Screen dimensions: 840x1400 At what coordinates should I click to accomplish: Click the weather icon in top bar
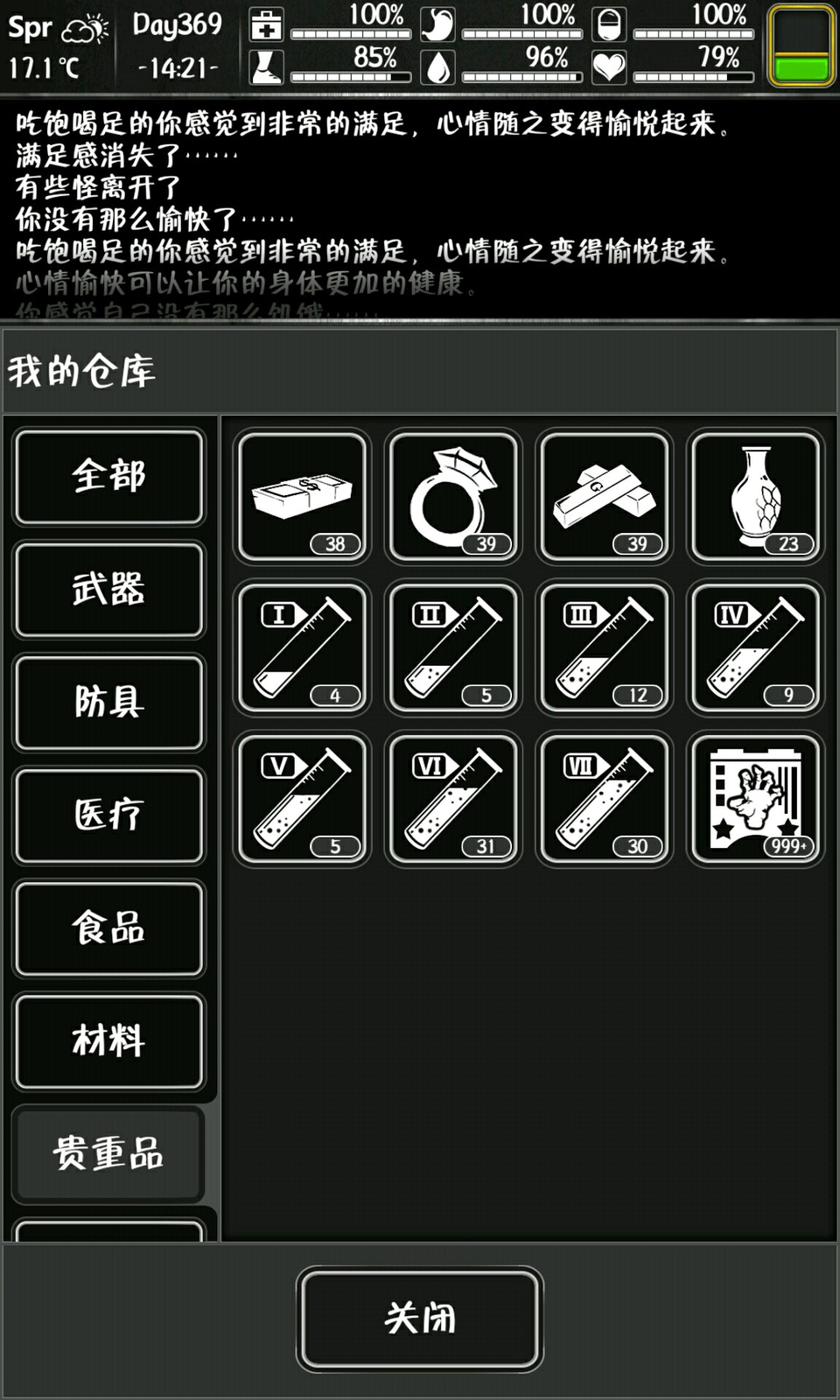coord(82,28)
